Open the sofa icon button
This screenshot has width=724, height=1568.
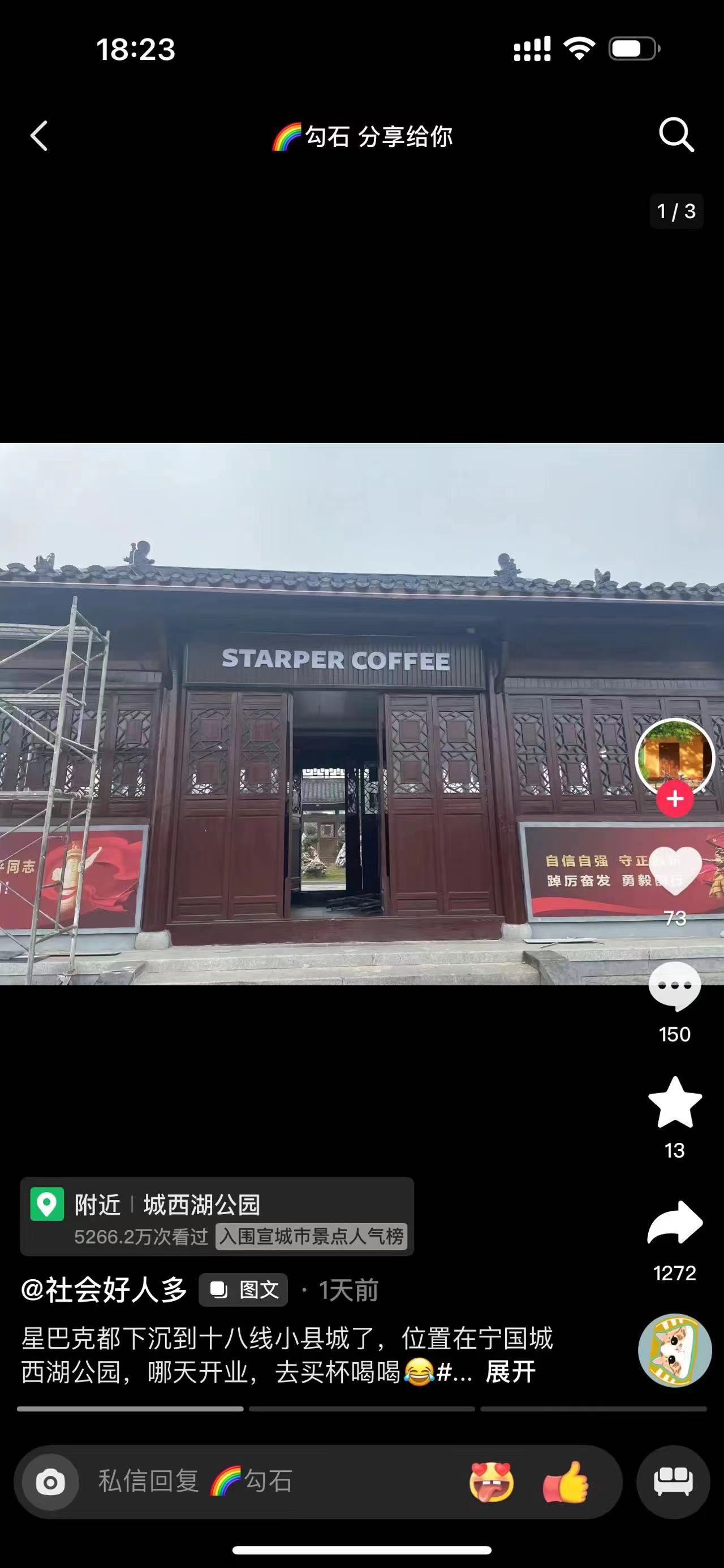click(673, 1482)
